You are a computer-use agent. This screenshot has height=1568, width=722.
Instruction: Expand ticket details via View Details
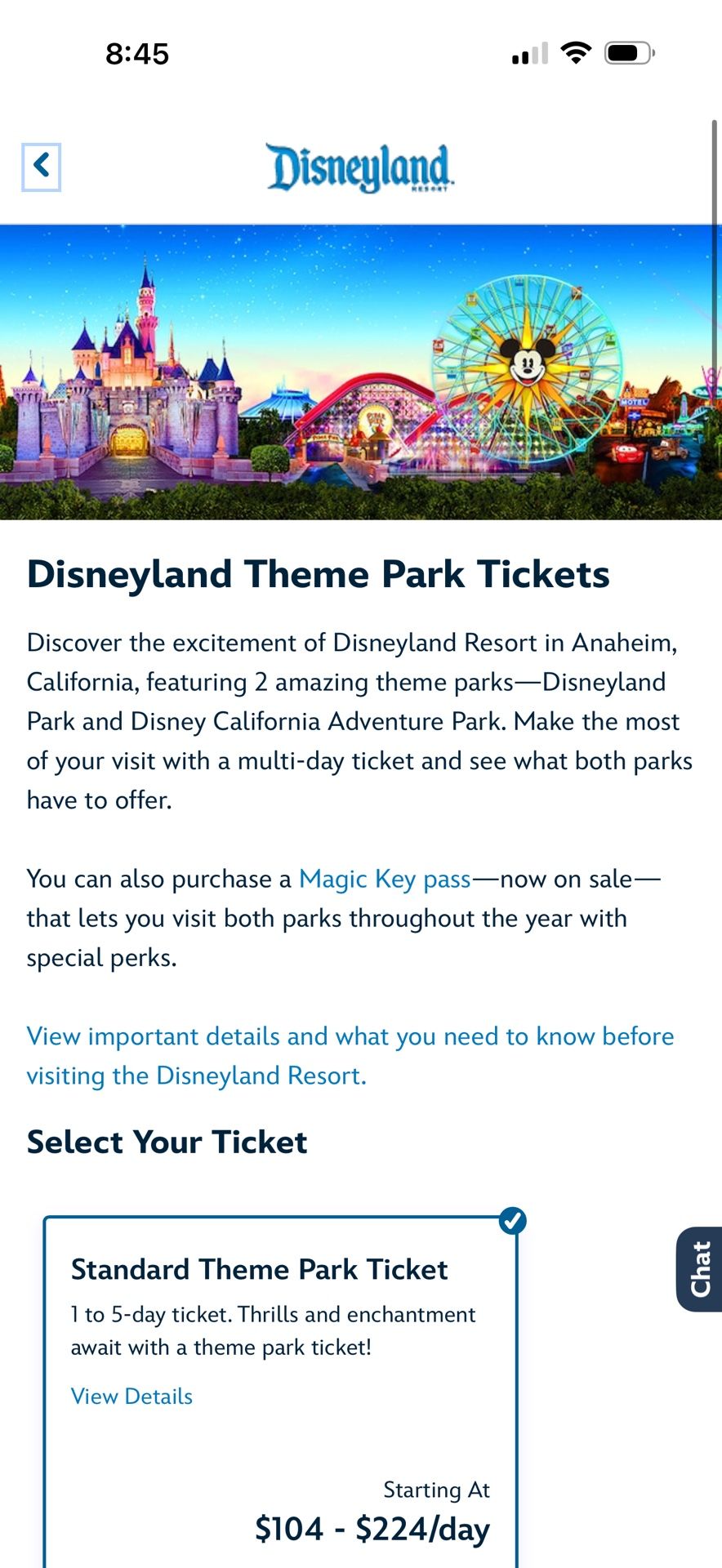(x=131, y=1396)
